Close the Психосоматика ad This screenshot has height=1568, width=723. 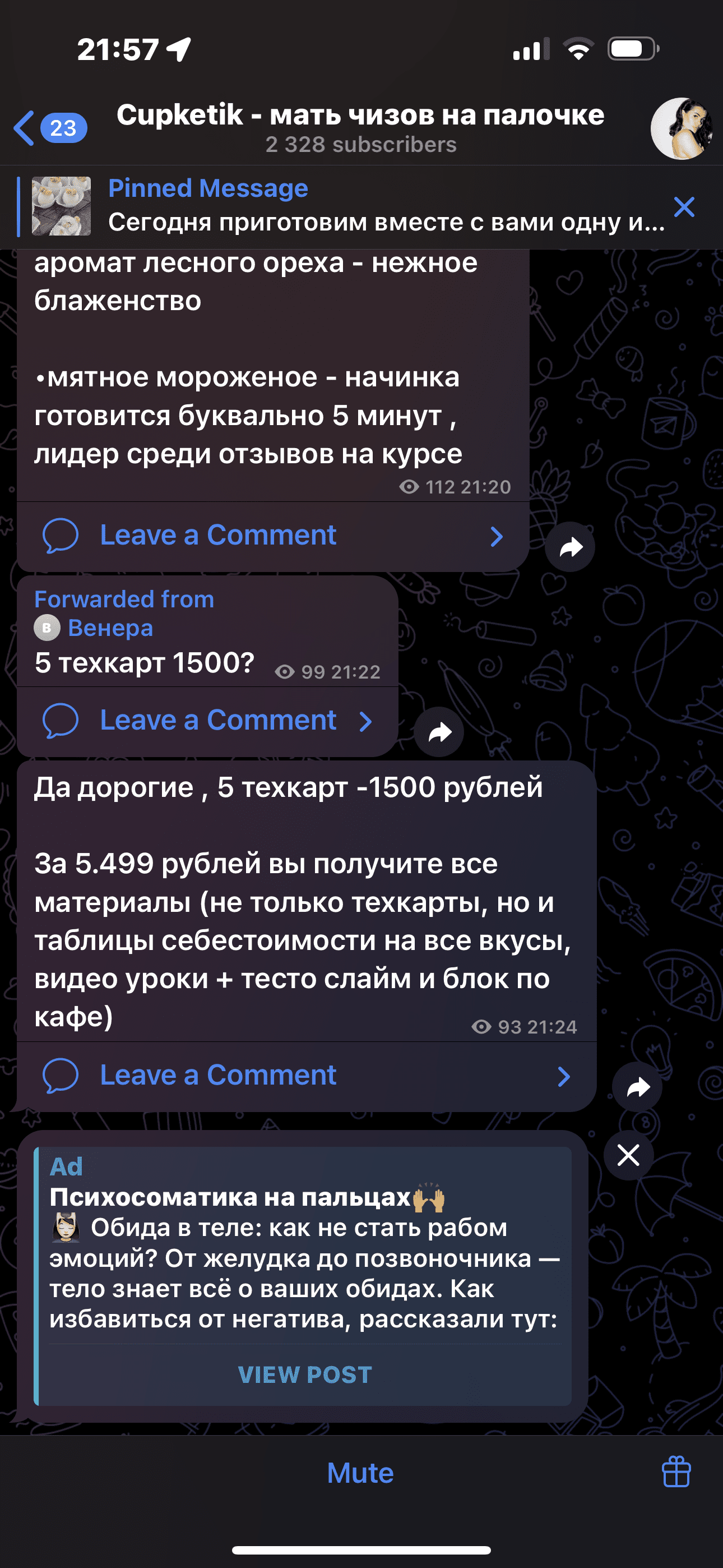pyautogui.click(x=628, y=1155)
